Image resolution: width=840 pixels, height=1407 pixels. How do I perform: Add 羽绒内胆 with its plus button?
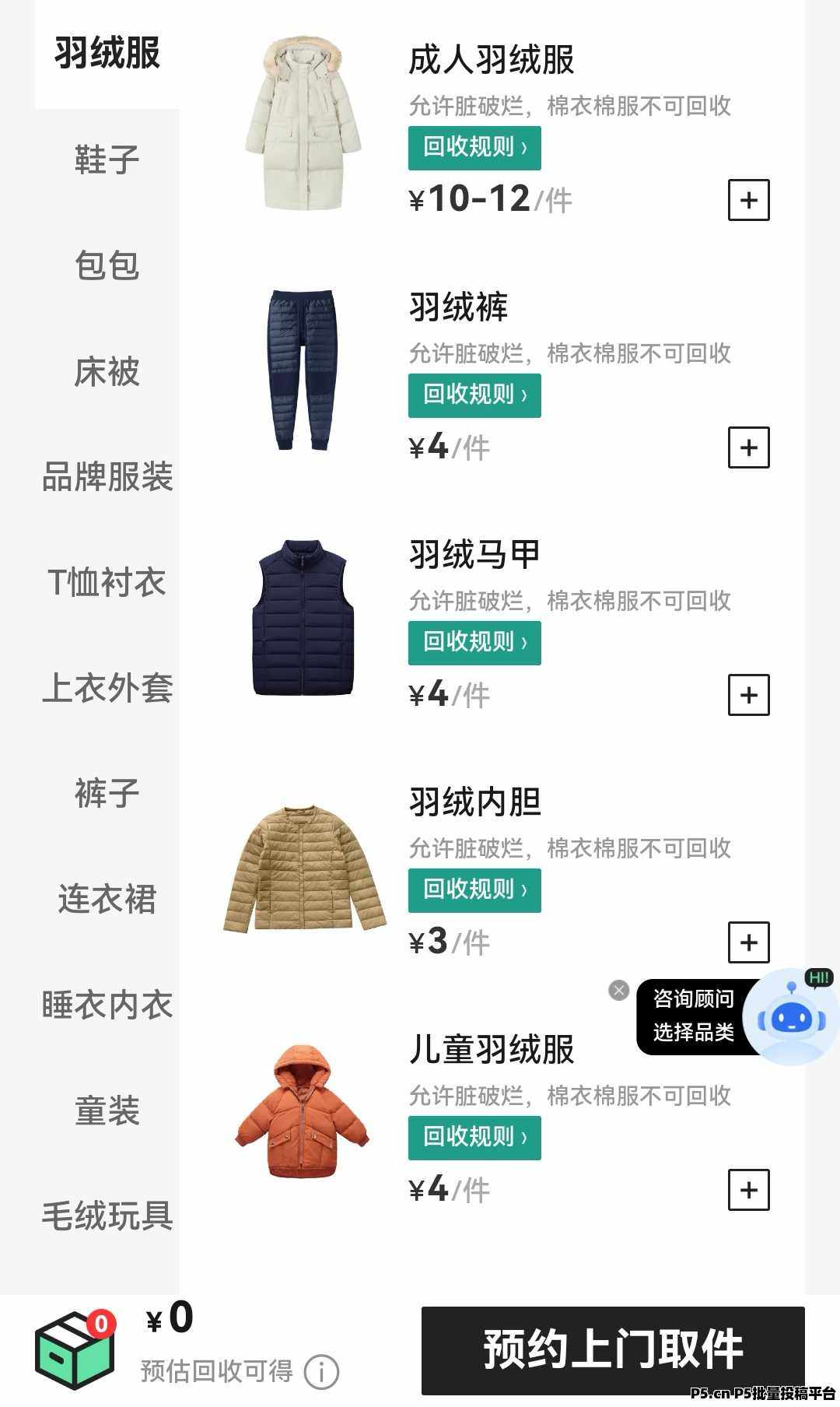coord(748,942)
